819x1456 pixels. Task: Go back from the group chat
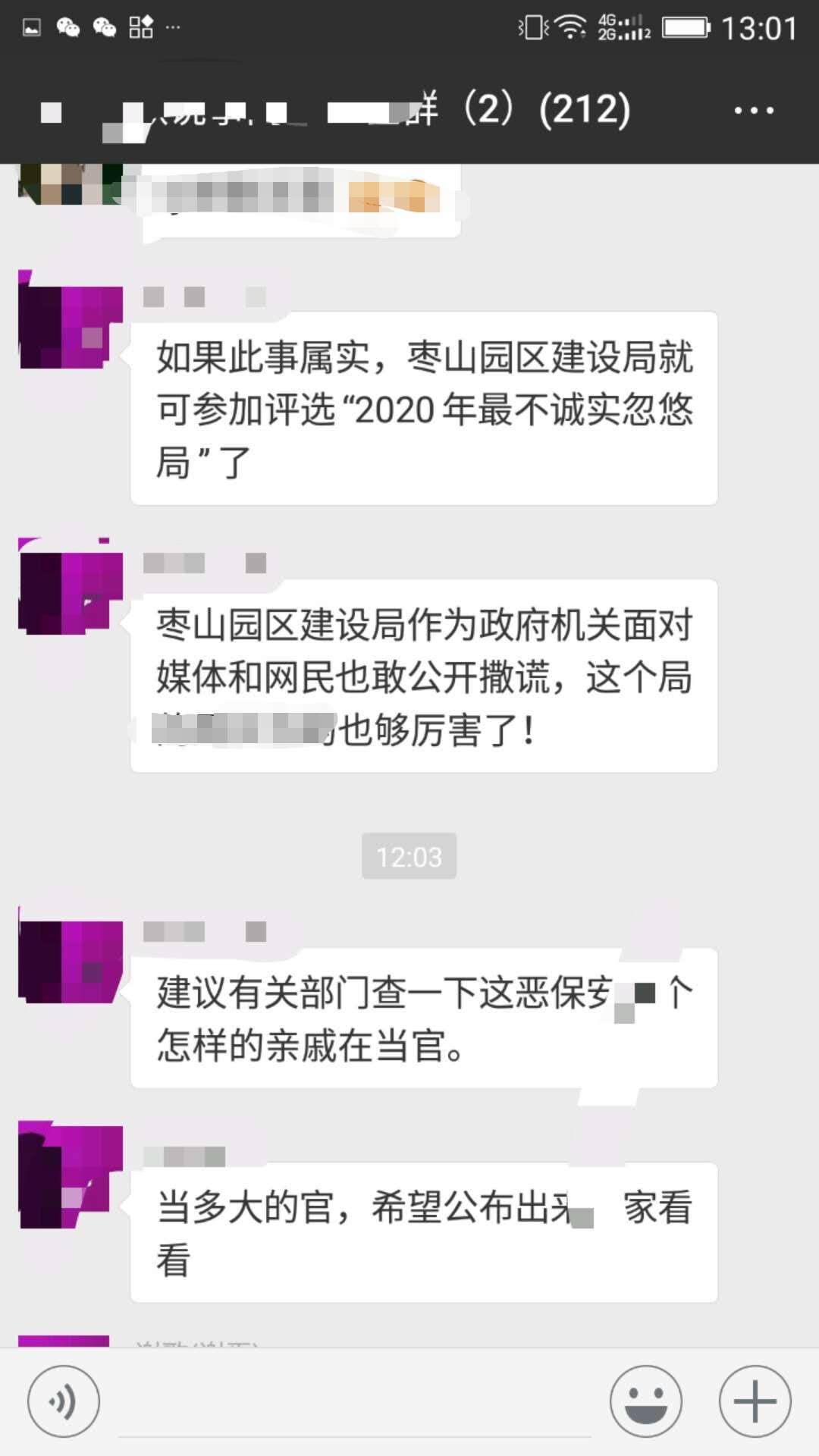click(x=52, y=112)
